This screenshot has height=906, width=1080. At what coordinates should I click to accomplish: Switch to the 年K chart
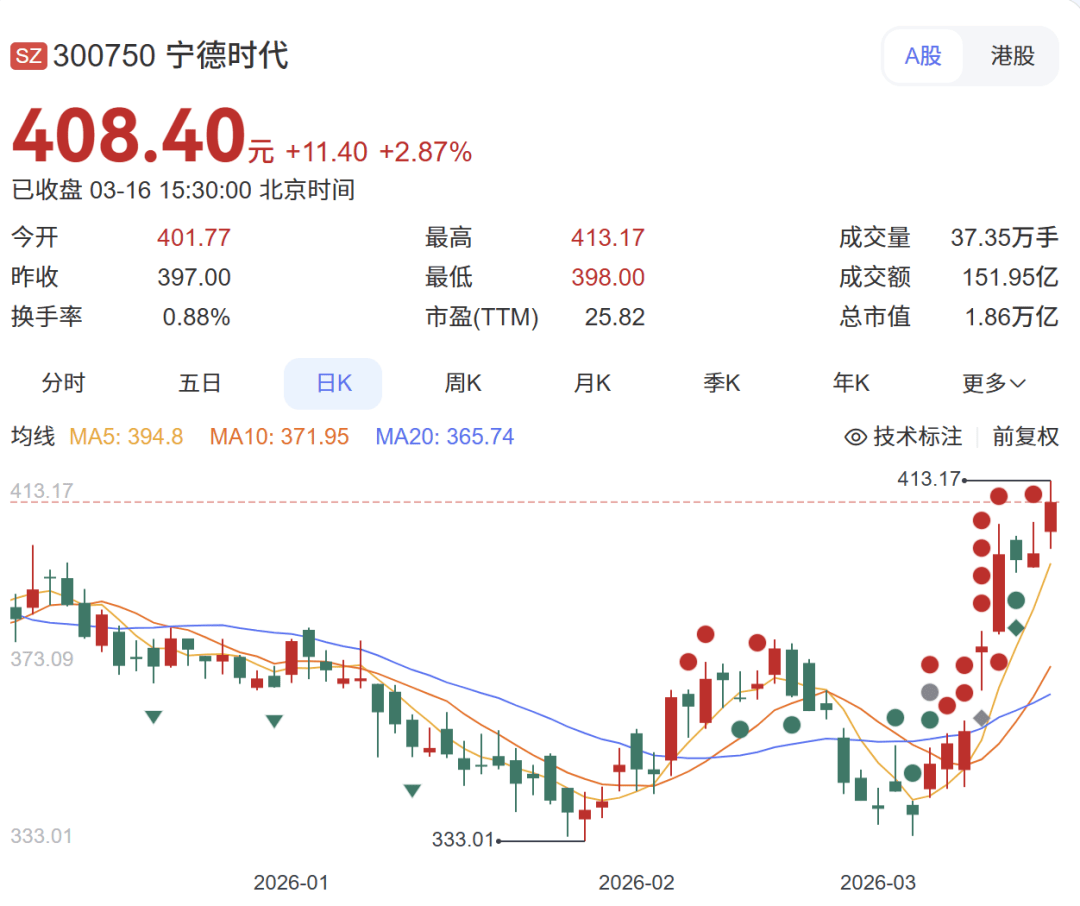pos(851,383)
